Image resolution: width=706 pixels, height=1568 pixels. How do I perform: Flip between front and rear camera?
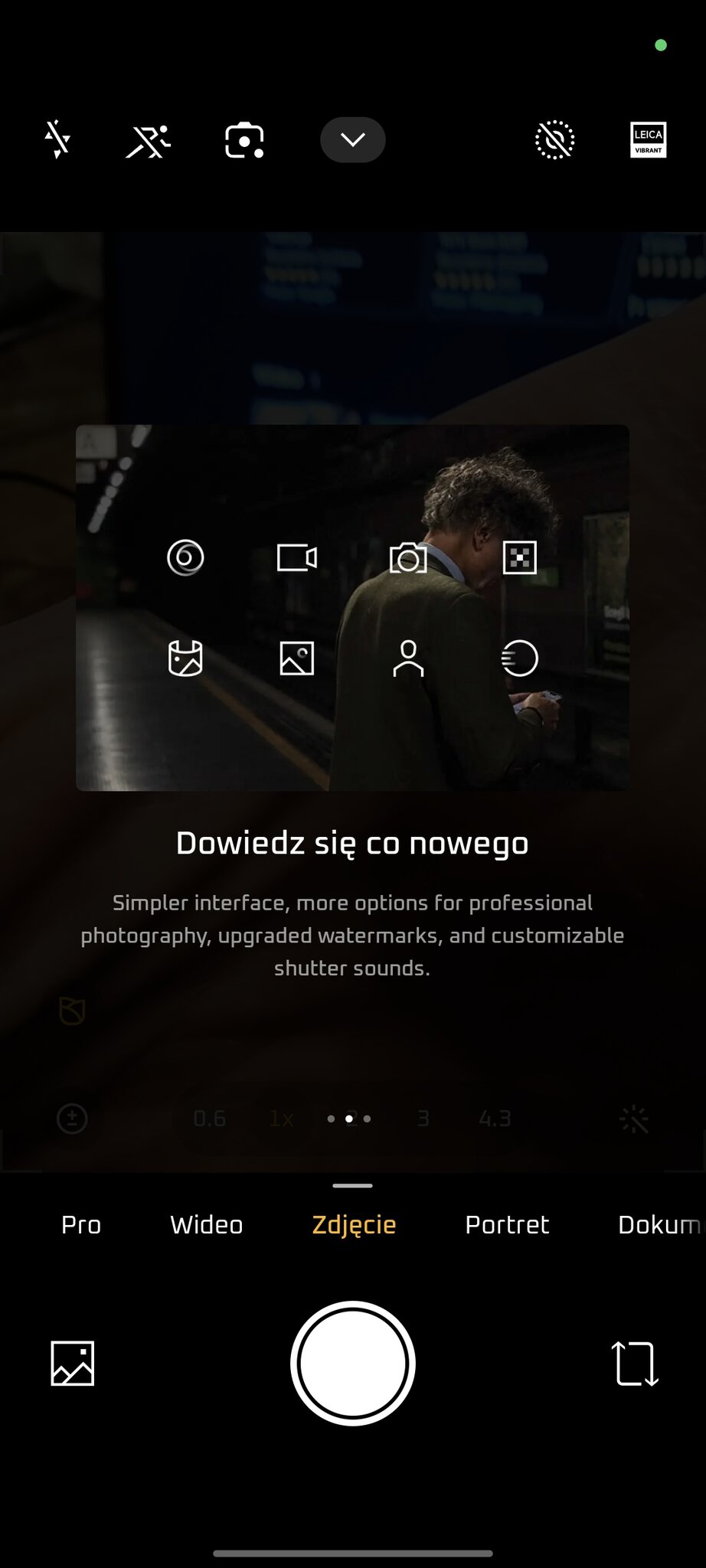tap(635, 1364)
